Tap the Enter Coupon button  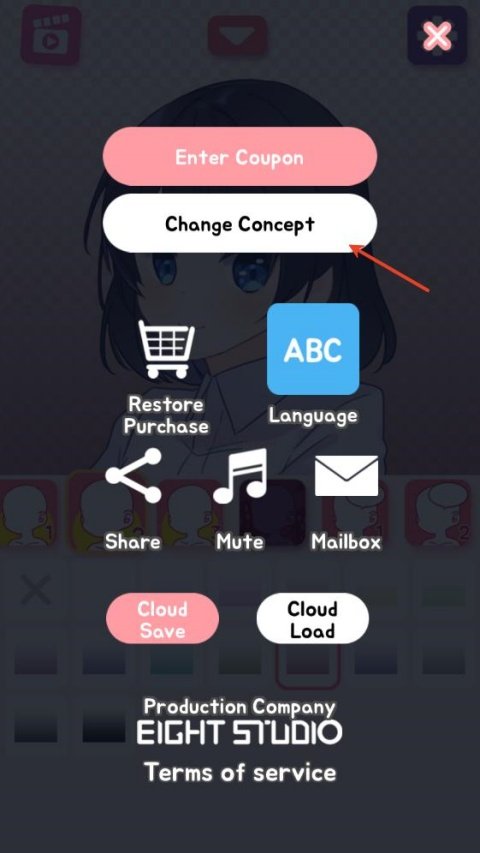pos(239,157)
